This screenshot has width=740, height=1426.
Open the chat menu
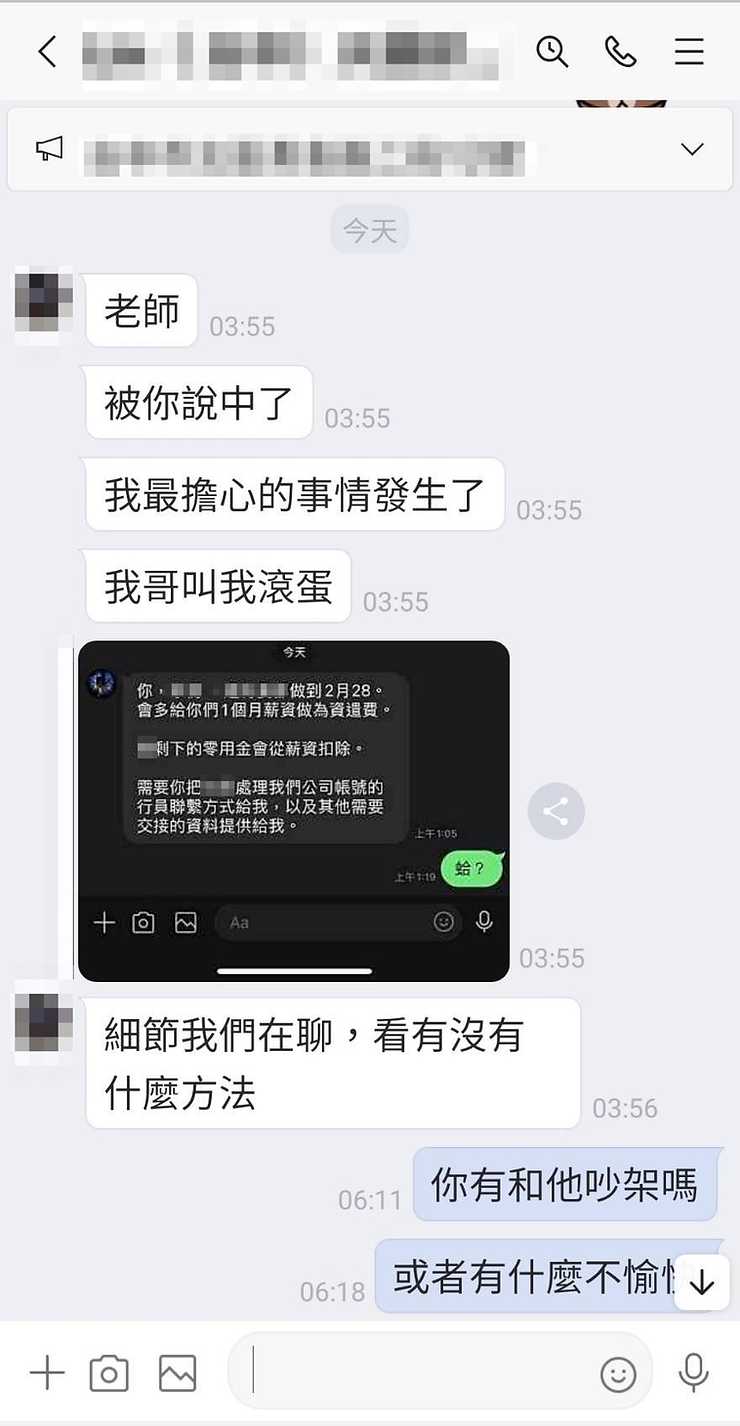click(689, 51)
